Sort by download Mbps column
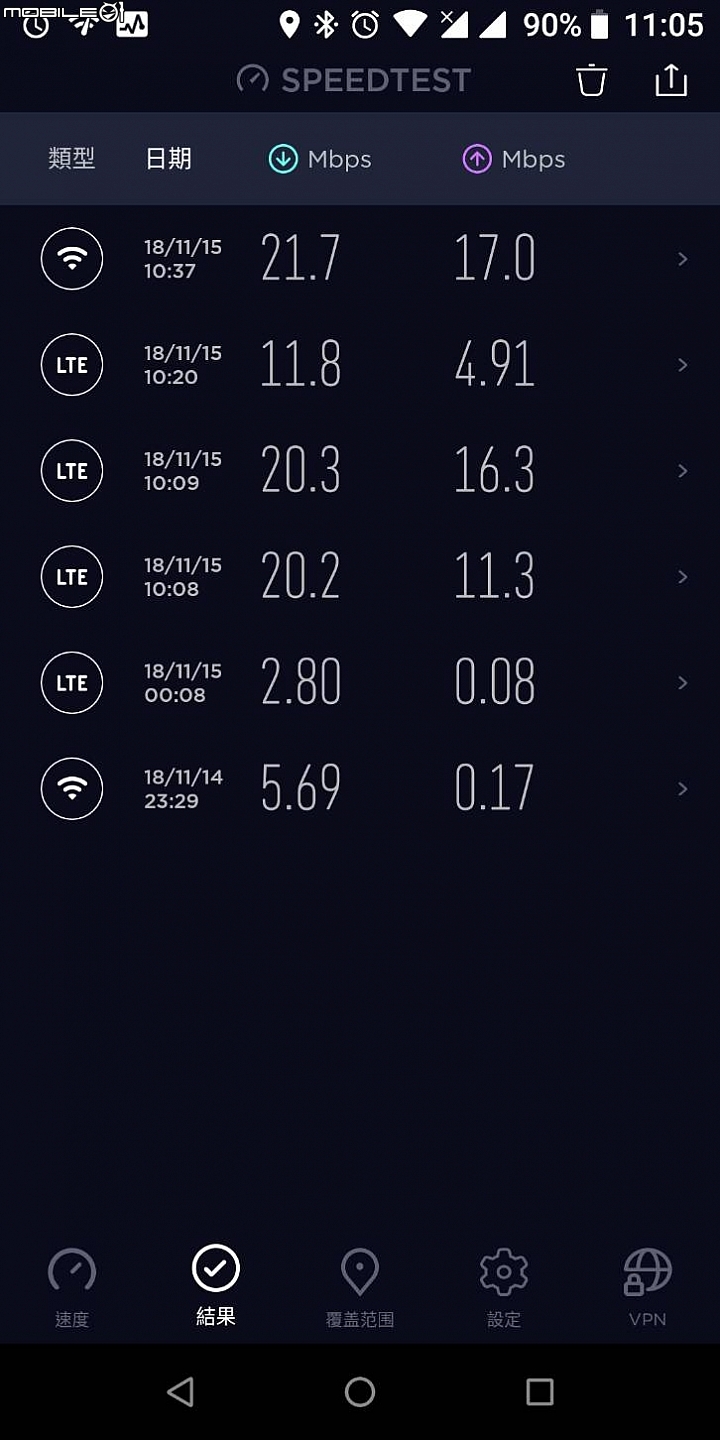This screenshot has height=1440, width=720. (320, 159)
